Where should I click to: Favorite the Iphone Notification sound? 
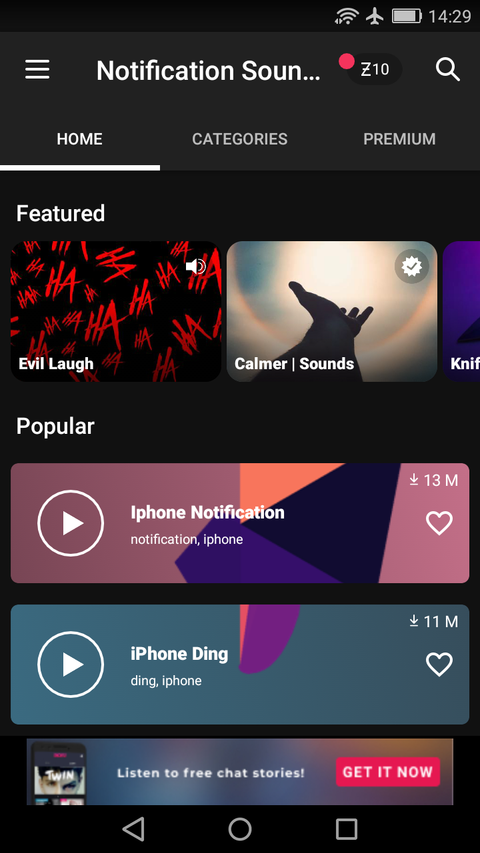click(439, 523)
